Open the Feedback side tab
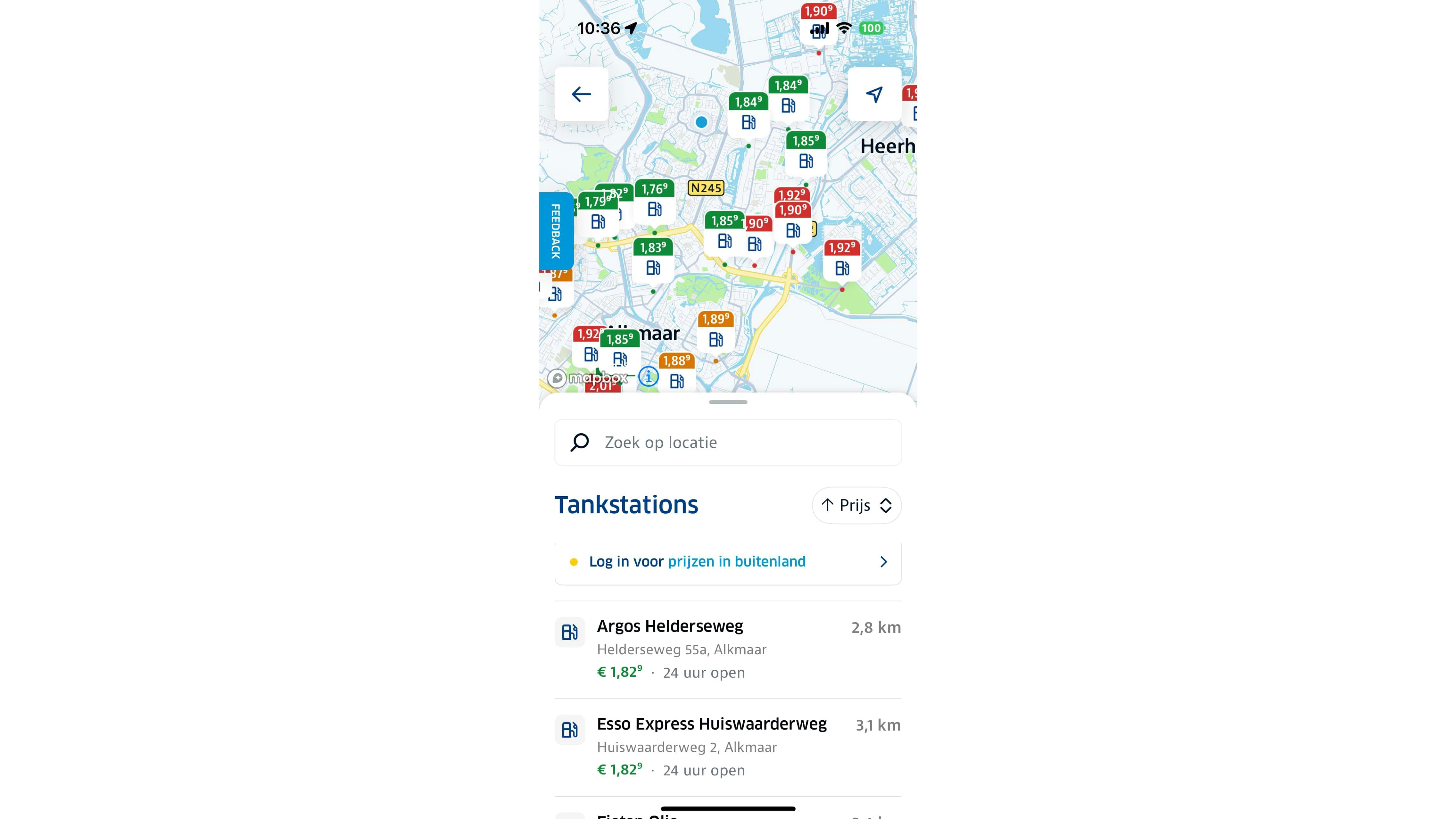The width and height of the screenshot is (1456, 819). coord(556,231)
